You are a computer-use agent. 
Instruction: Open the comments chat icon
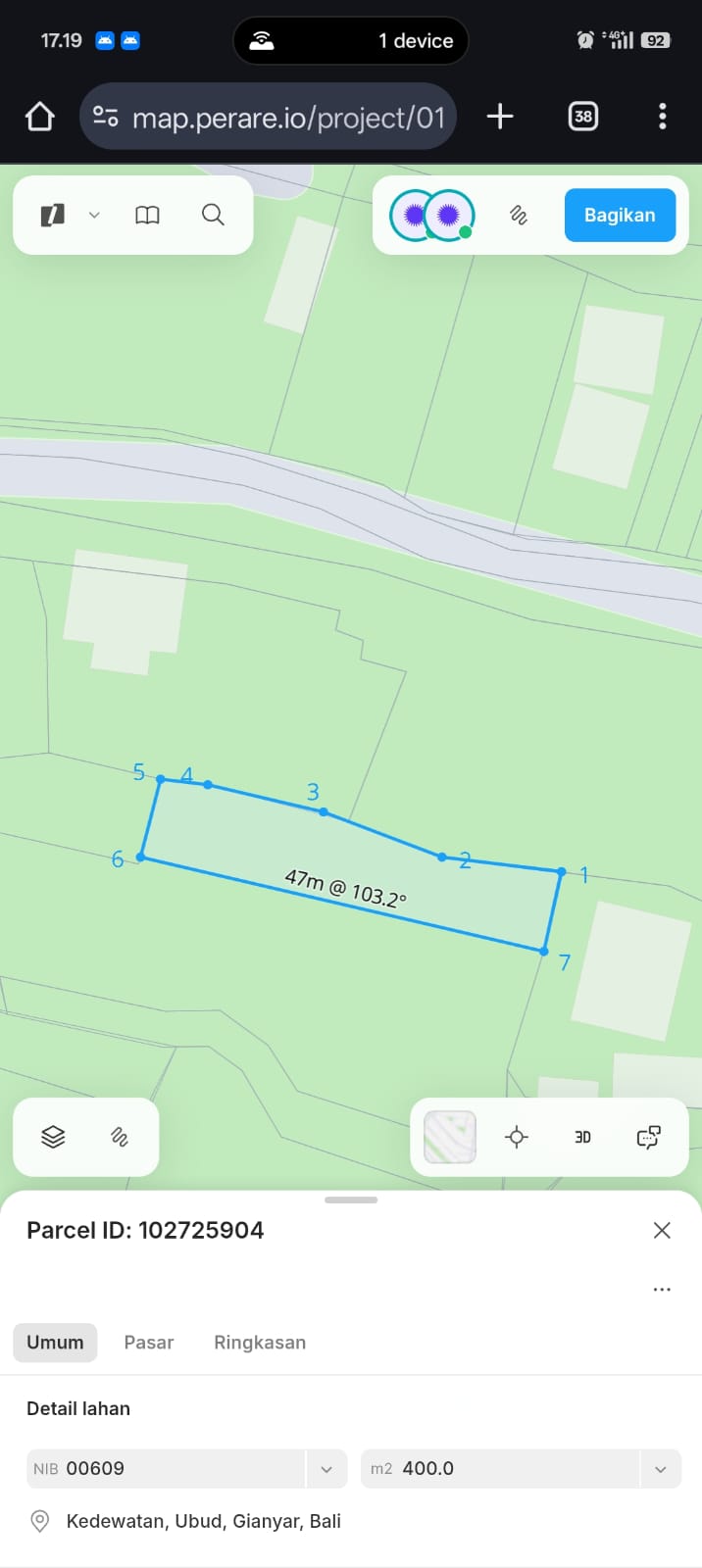pyautogui.click(x=648, y=1137)
